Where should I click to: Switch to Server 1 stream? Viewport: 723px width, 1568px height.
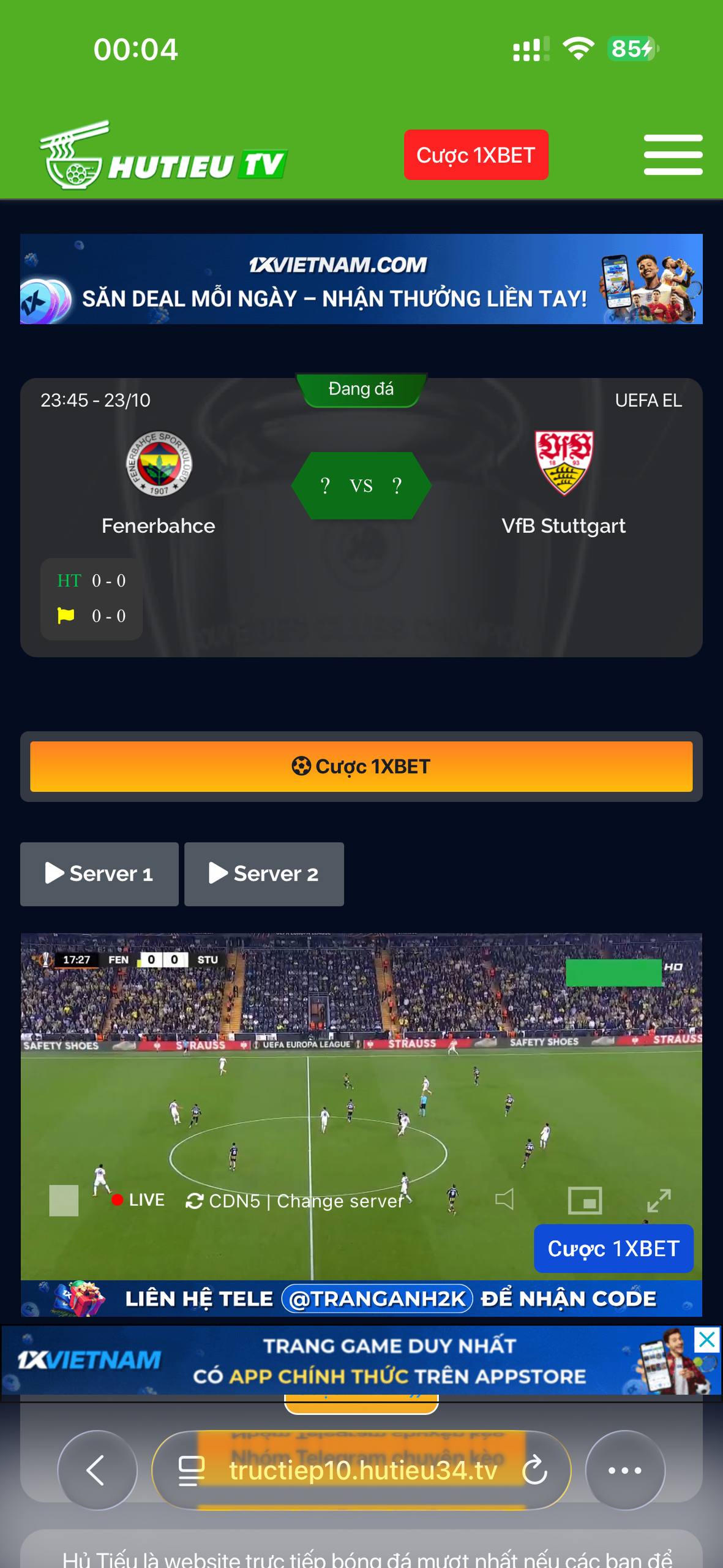point(99,874)
